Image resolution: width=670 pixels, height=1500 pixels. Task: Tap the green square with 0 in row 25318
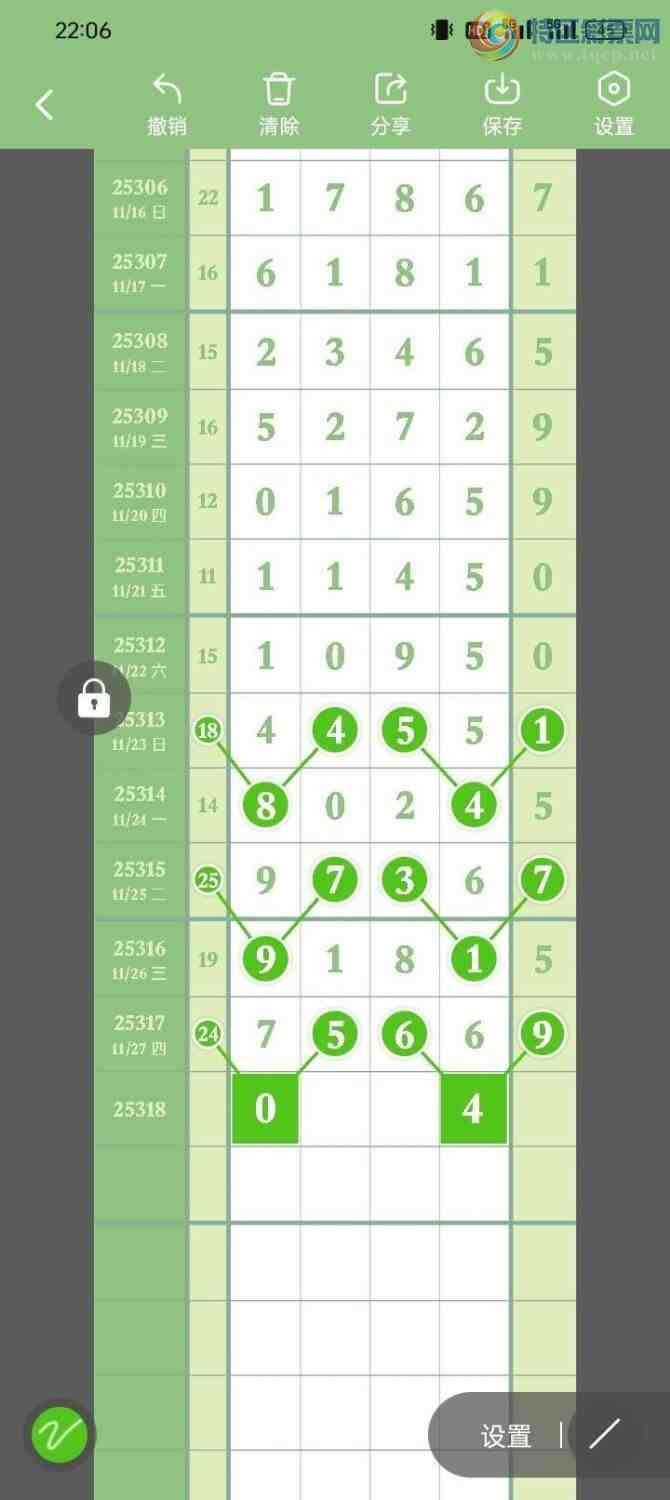265,1108
